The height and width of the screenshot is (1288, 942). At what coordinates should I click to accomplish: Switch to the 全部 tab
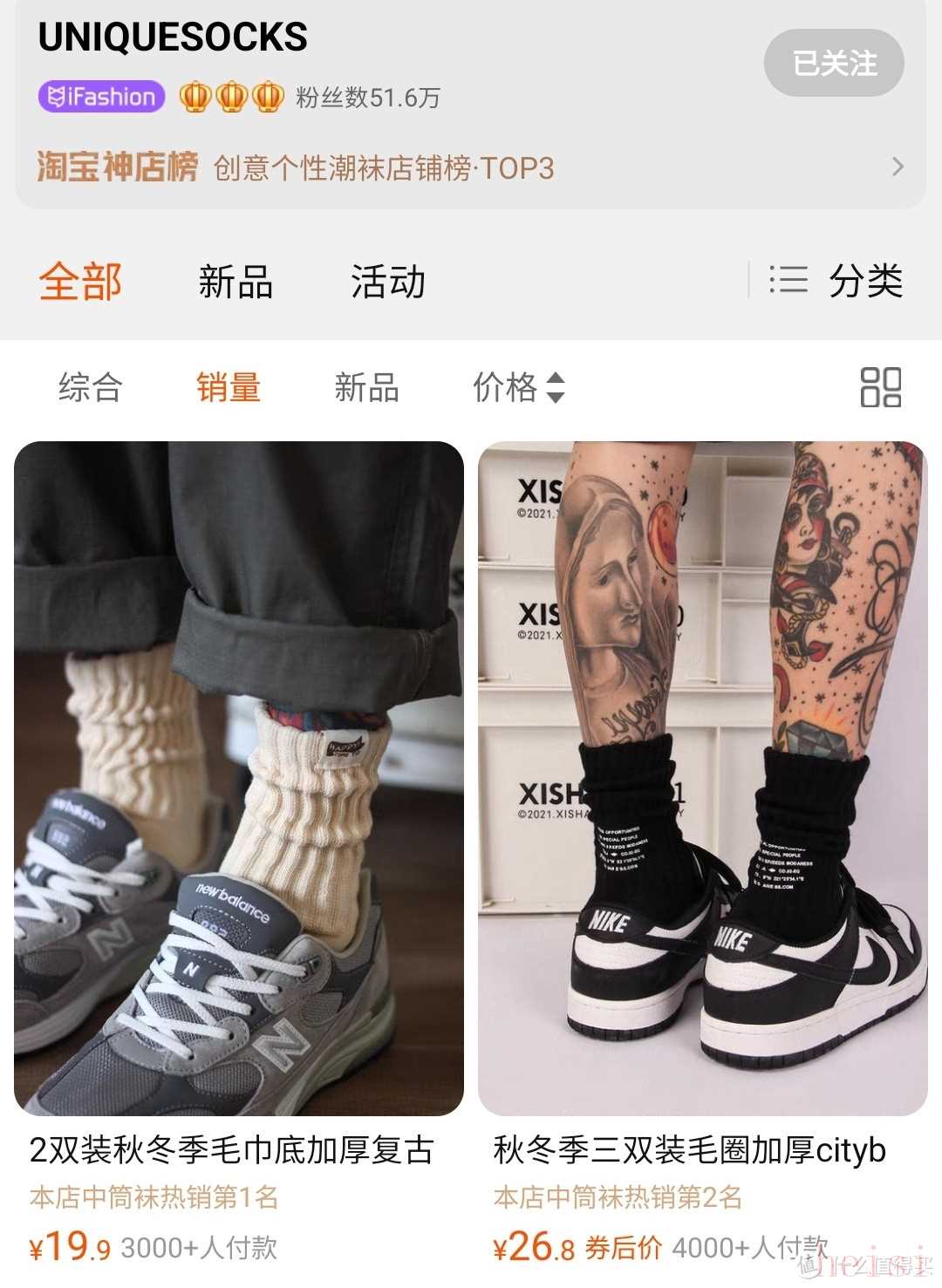point(80,282)
